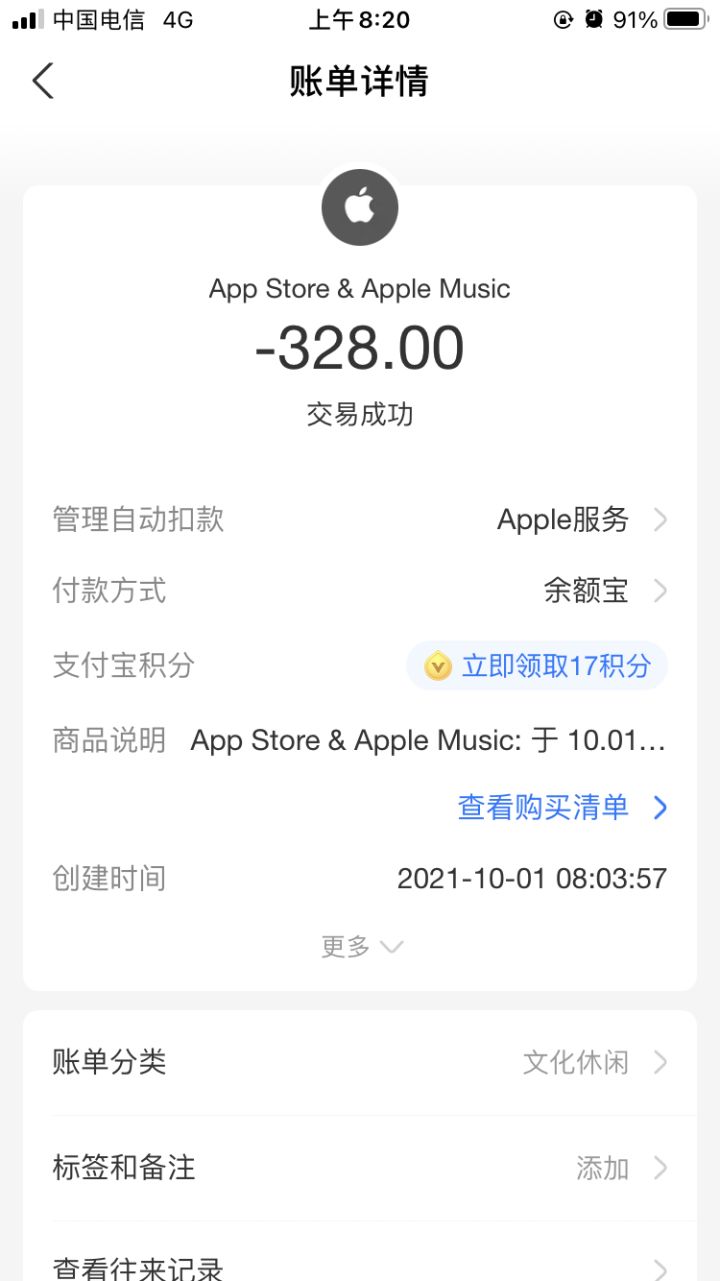
Task: Expand the 标签和备注 row chevron
Action: coord(660,1167)
